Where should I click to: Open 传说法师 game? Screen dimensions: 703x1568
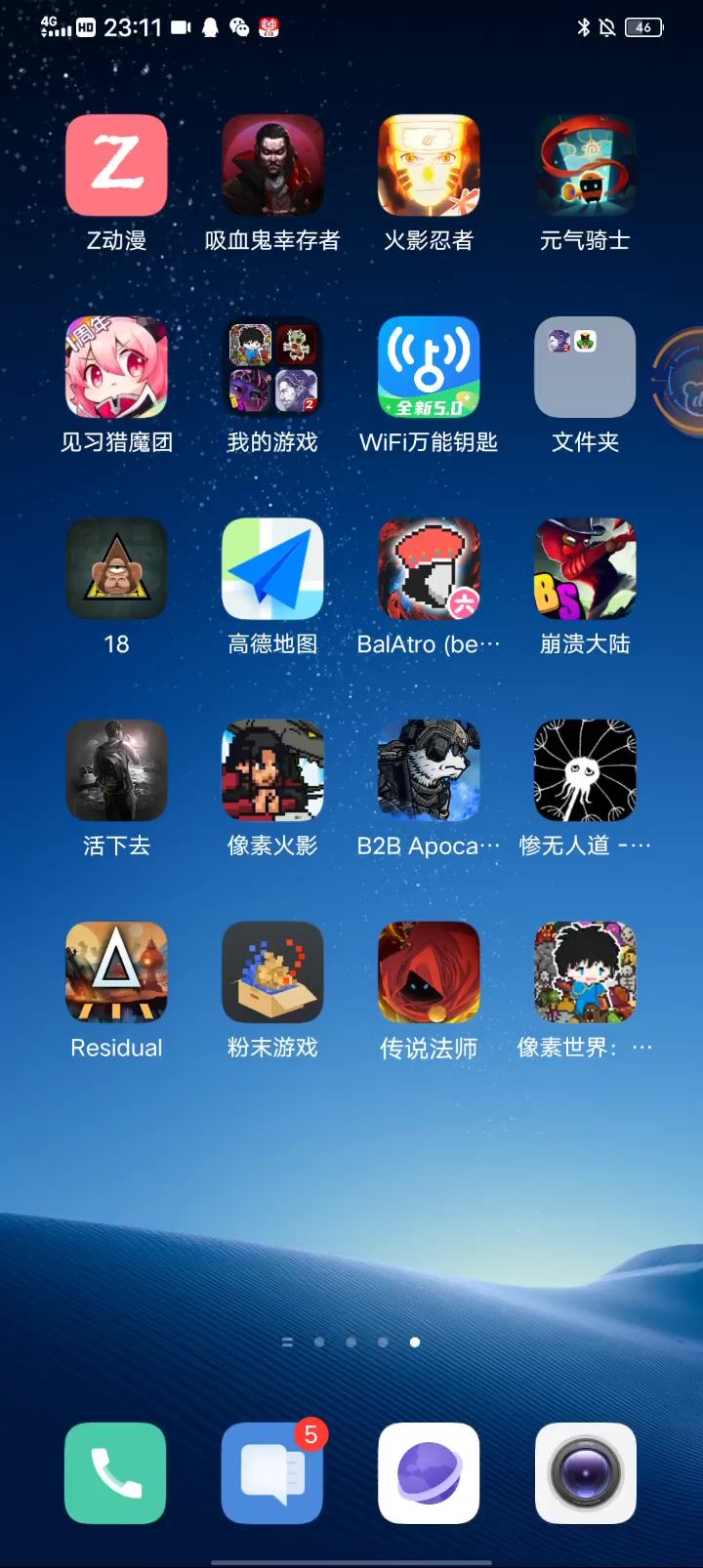point(429,972)
